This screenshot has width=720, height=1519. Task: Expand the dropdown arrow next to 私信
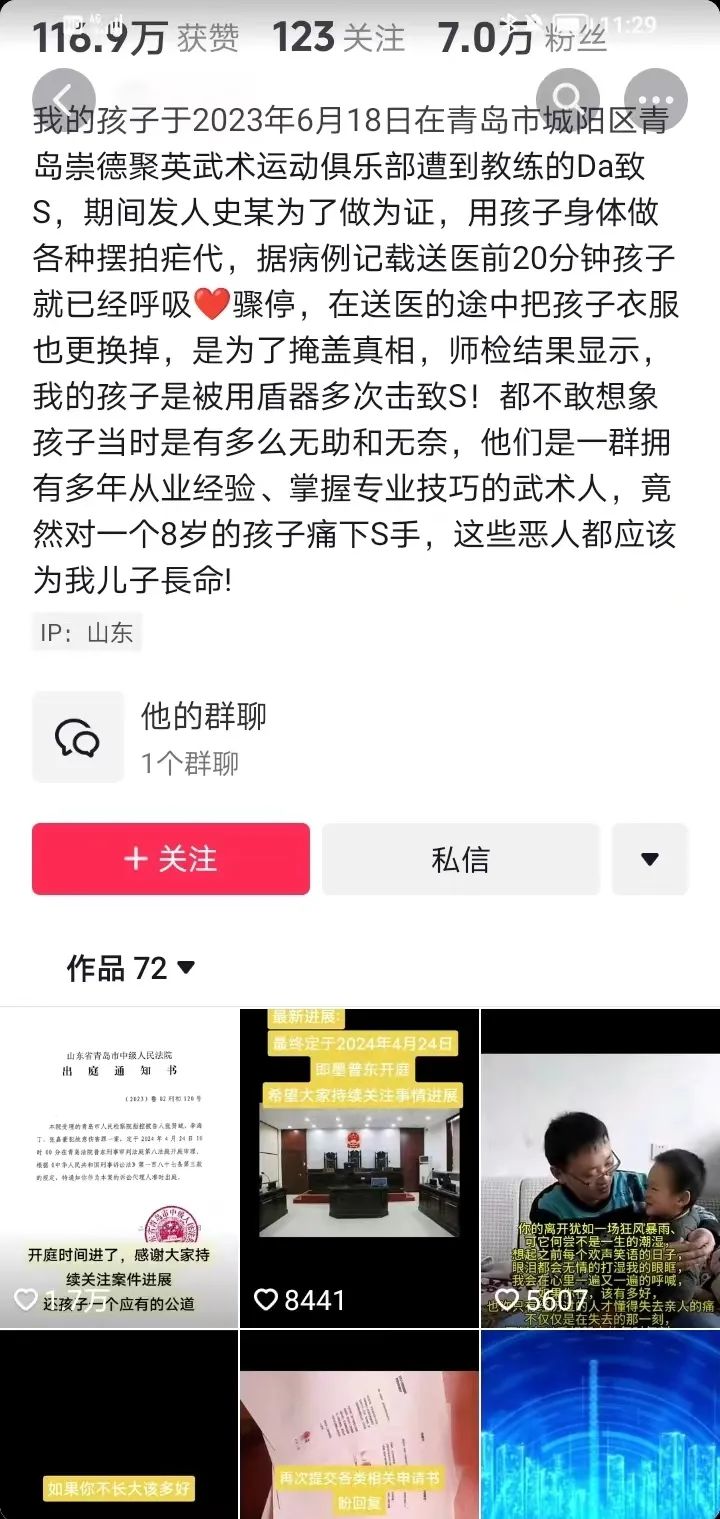click(650, 859)
